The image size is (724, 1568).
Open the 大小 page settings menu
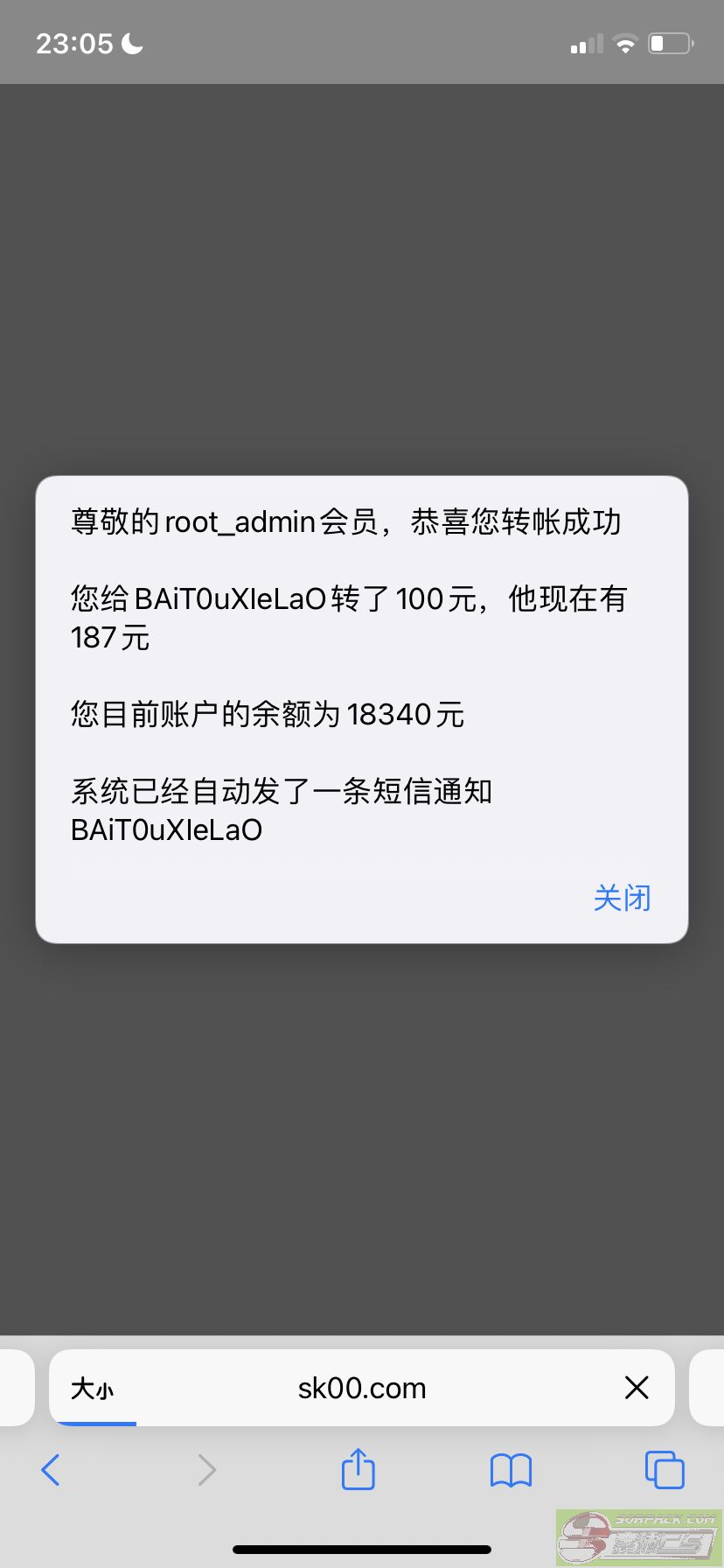(92, 1389)
